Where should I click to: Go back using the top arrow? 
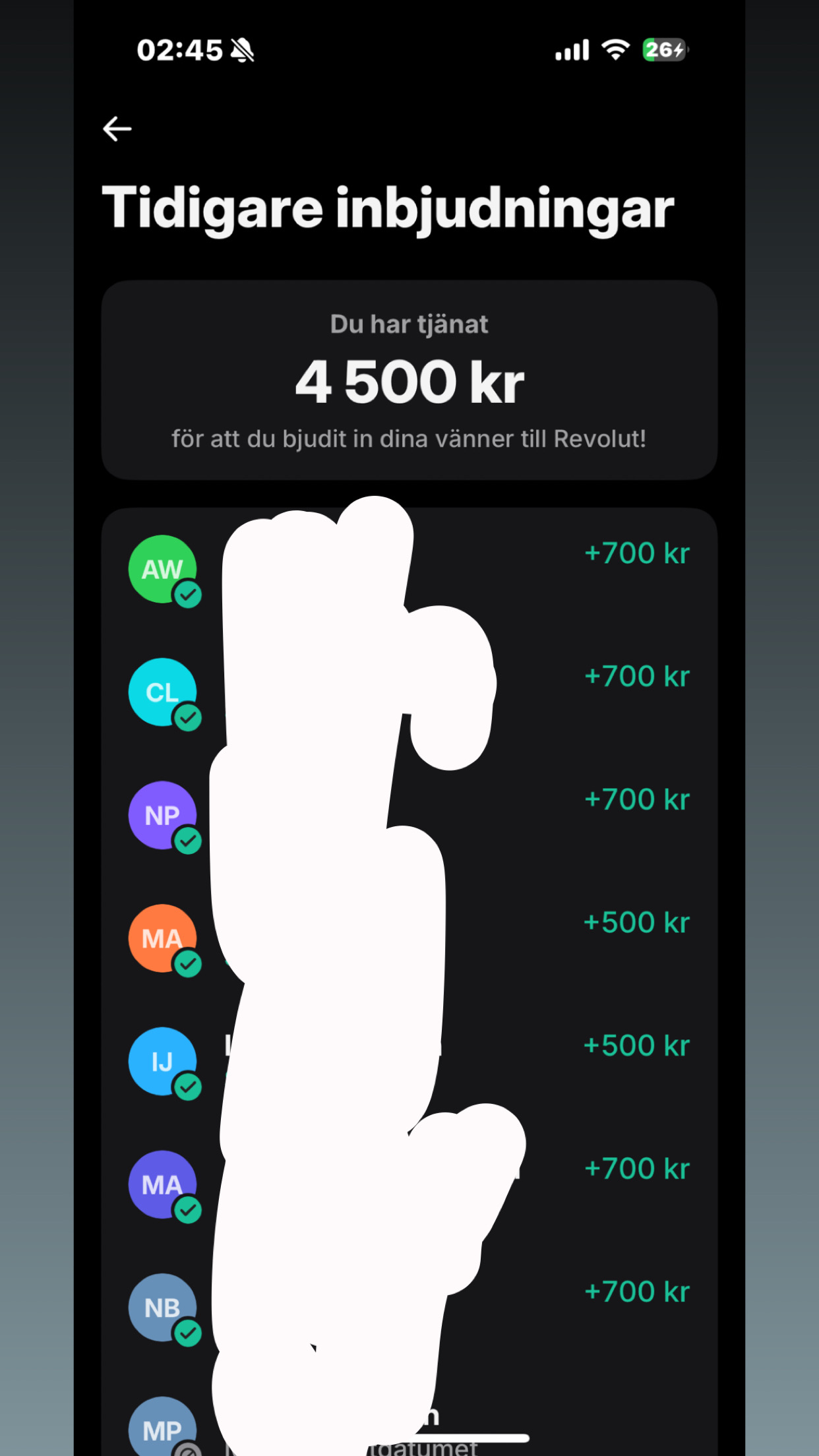[117, 129]
